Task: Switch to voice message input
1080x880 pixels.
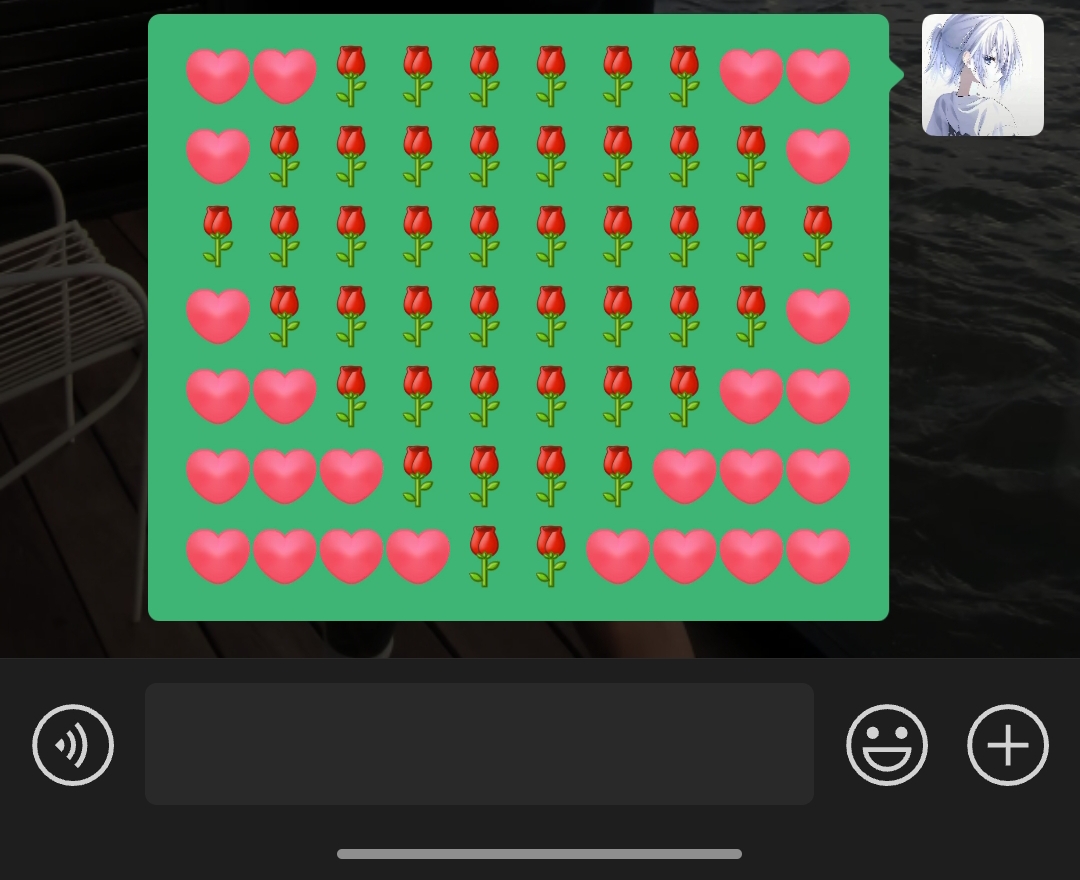Action: pyautogui.click(x=73, y=745)
